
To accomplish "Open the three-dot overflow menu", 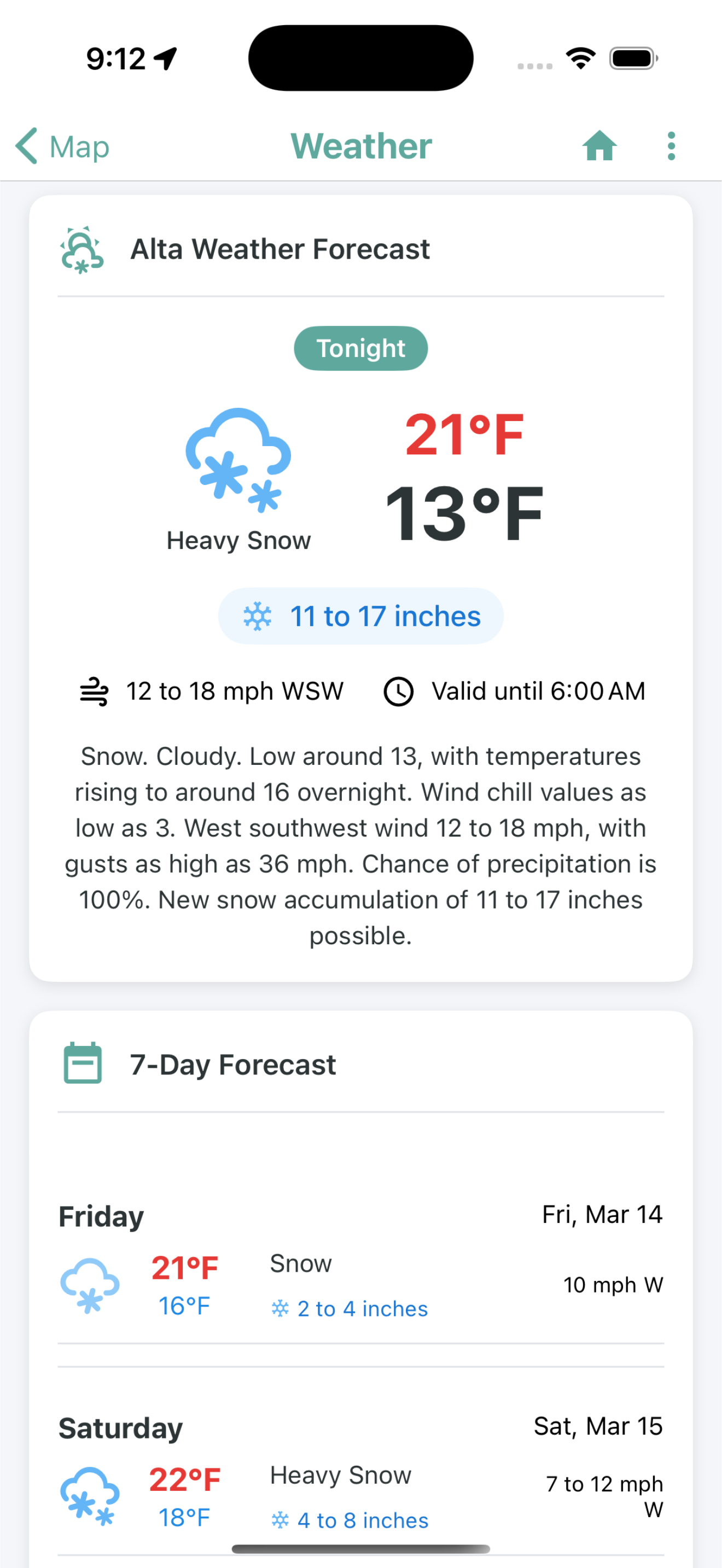I will tap(671, 145).
